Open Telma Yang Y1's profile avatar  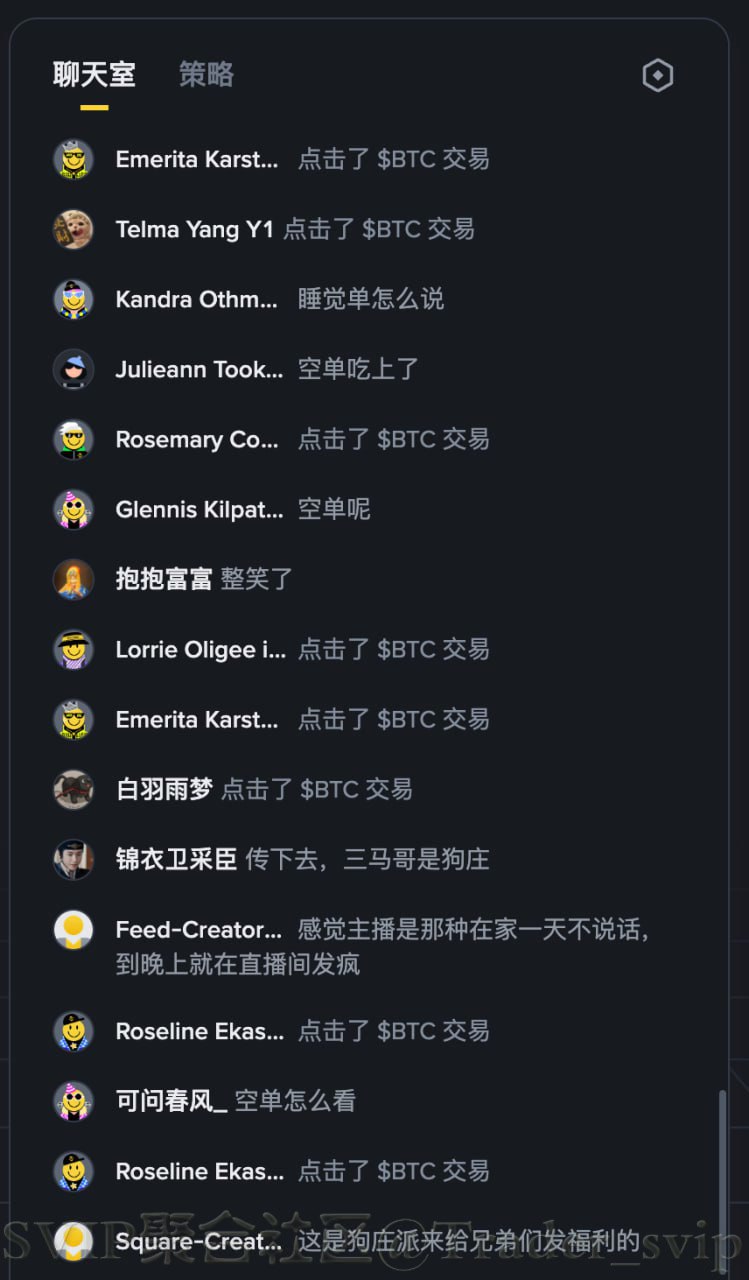(73, 229)
